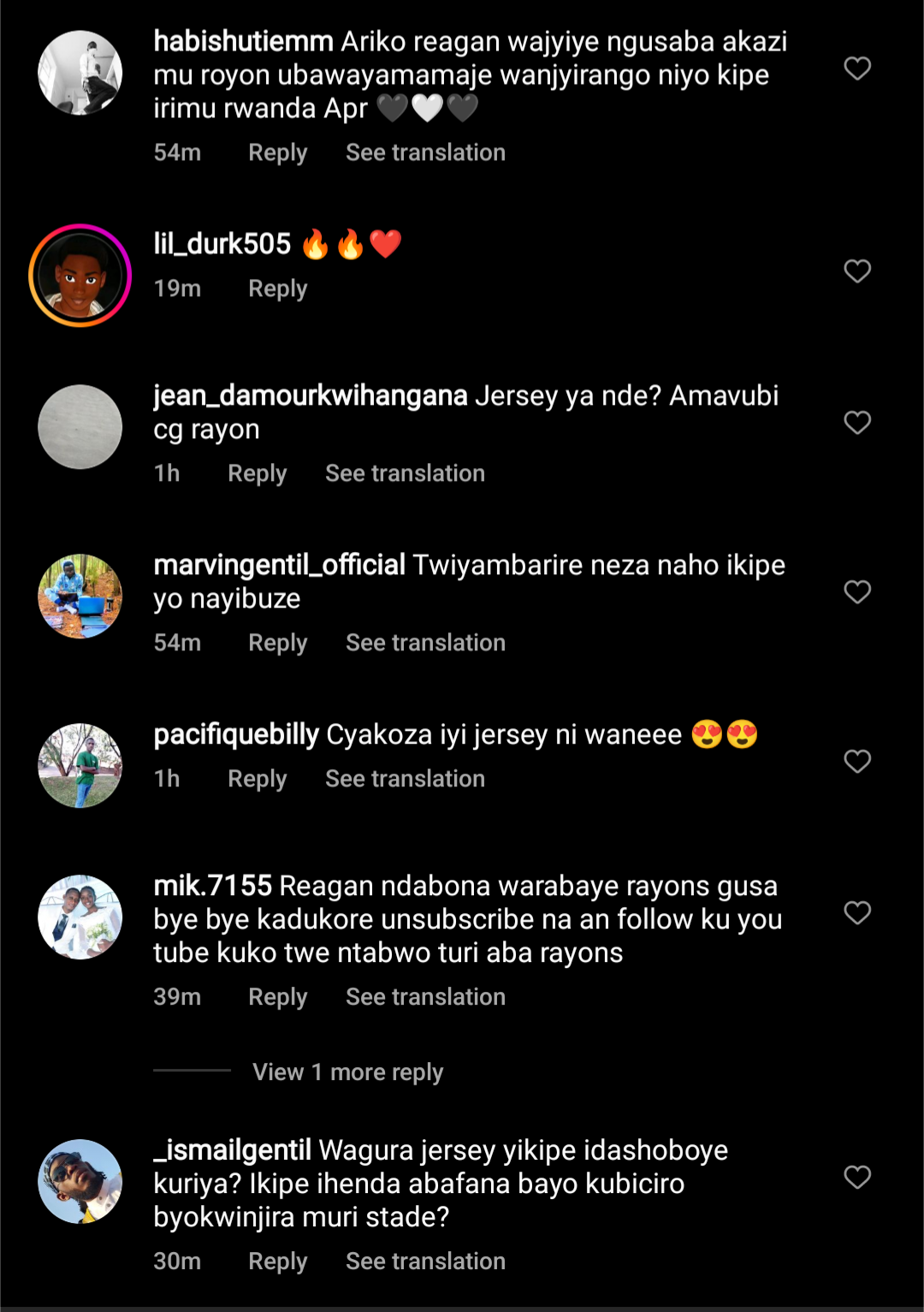Viewport: 924px width, 1312px height.
Task: Reply to lil_durk505's comment
Action: 277,289
